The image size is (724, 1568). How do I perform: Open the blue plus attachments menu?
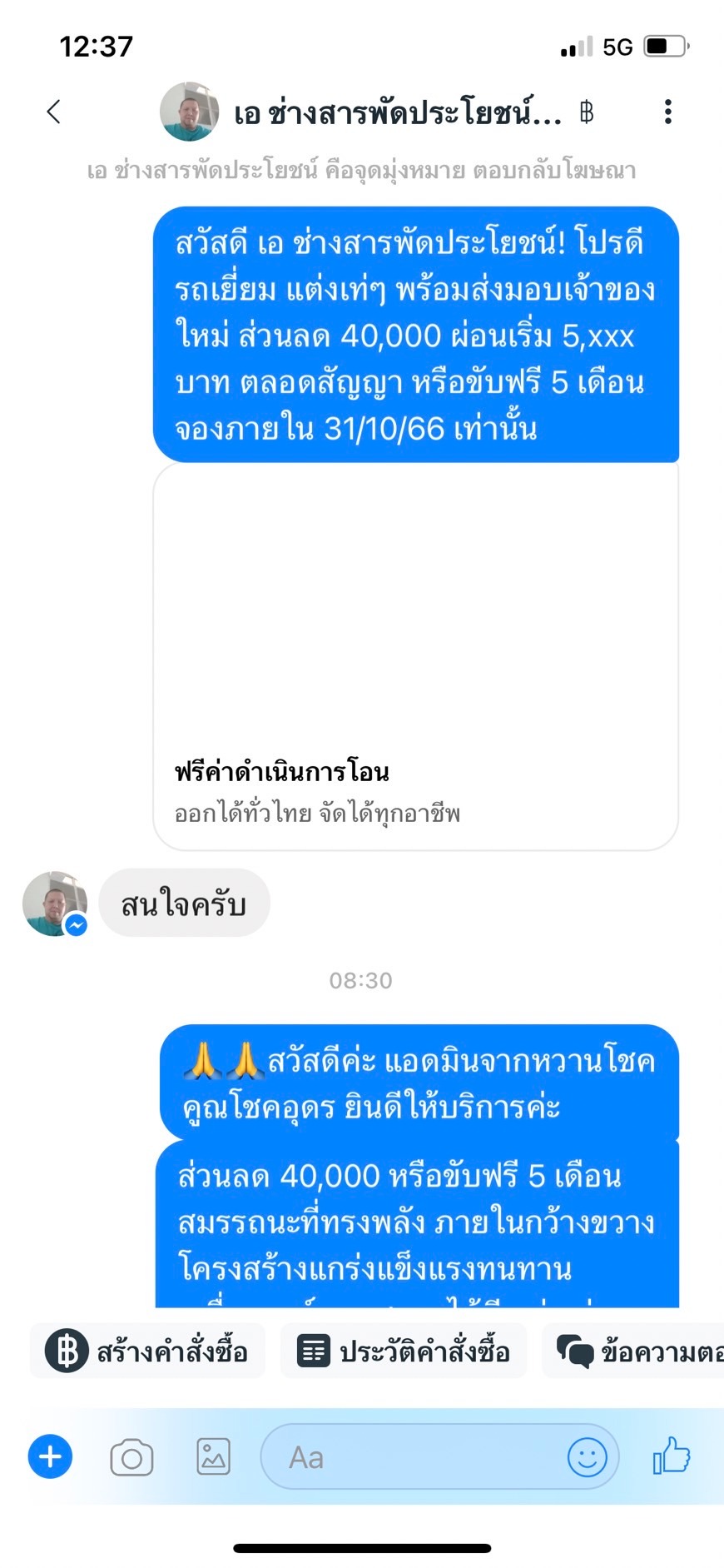point(51,1457)
